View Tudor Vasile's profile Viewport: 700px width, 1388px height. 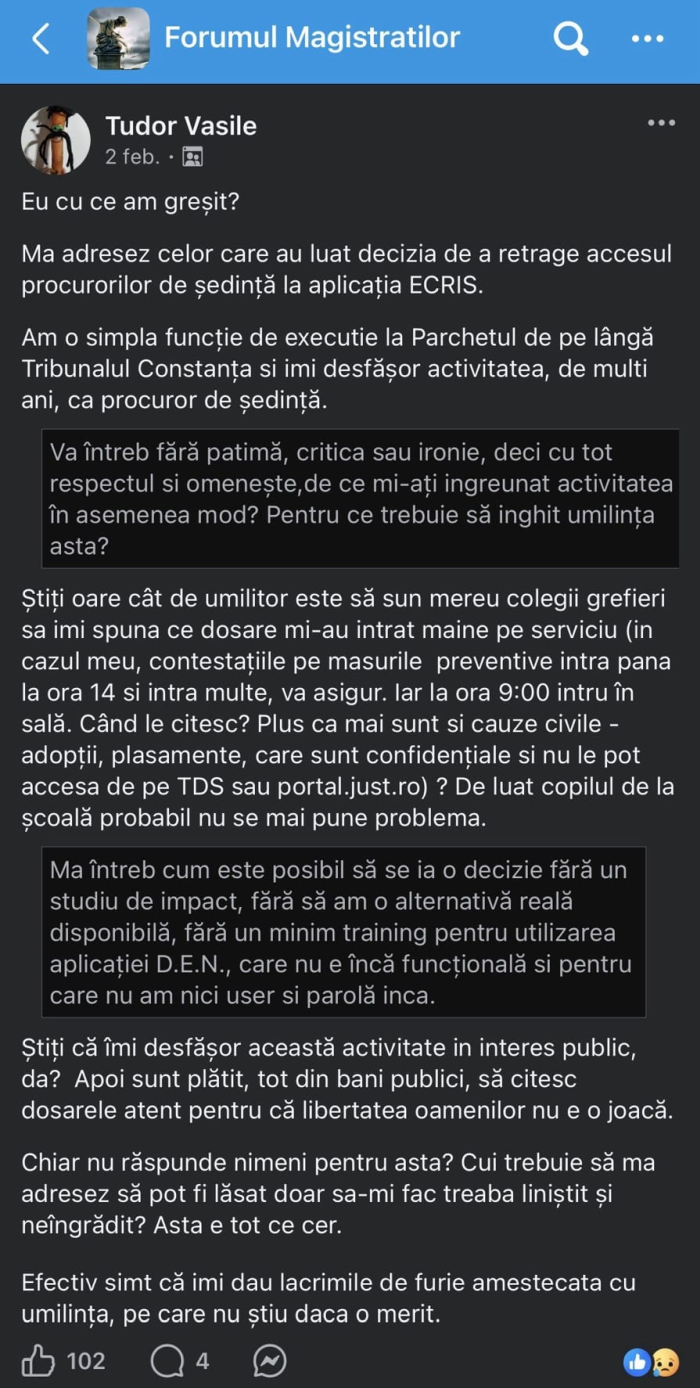tap(181, 126)
